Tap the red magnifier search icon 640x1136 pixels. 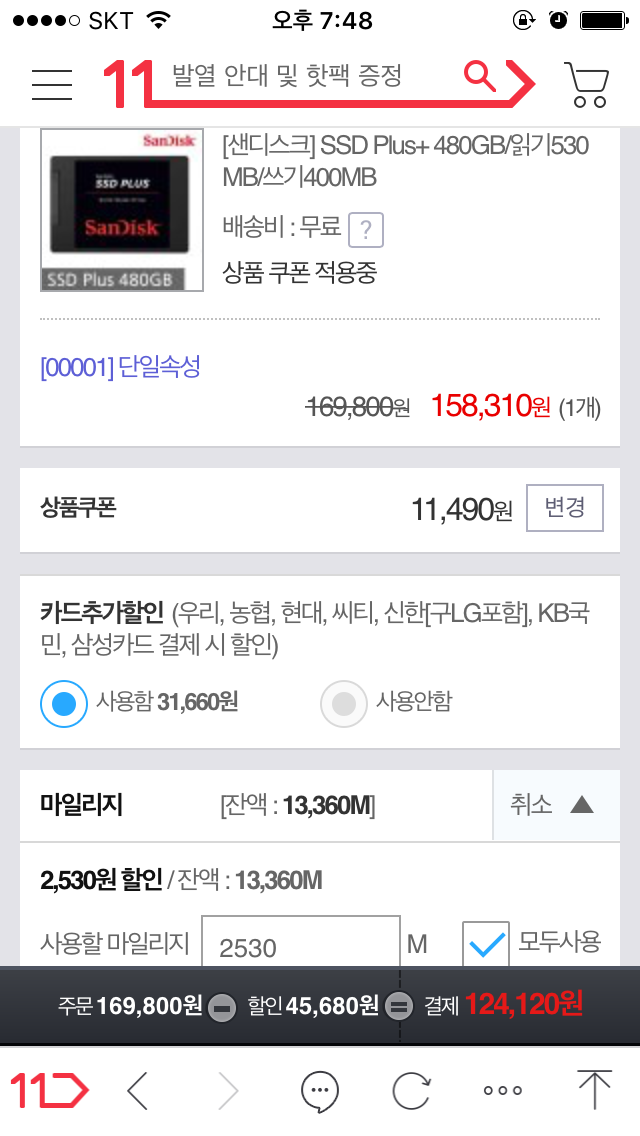click(x=480, y=76)
